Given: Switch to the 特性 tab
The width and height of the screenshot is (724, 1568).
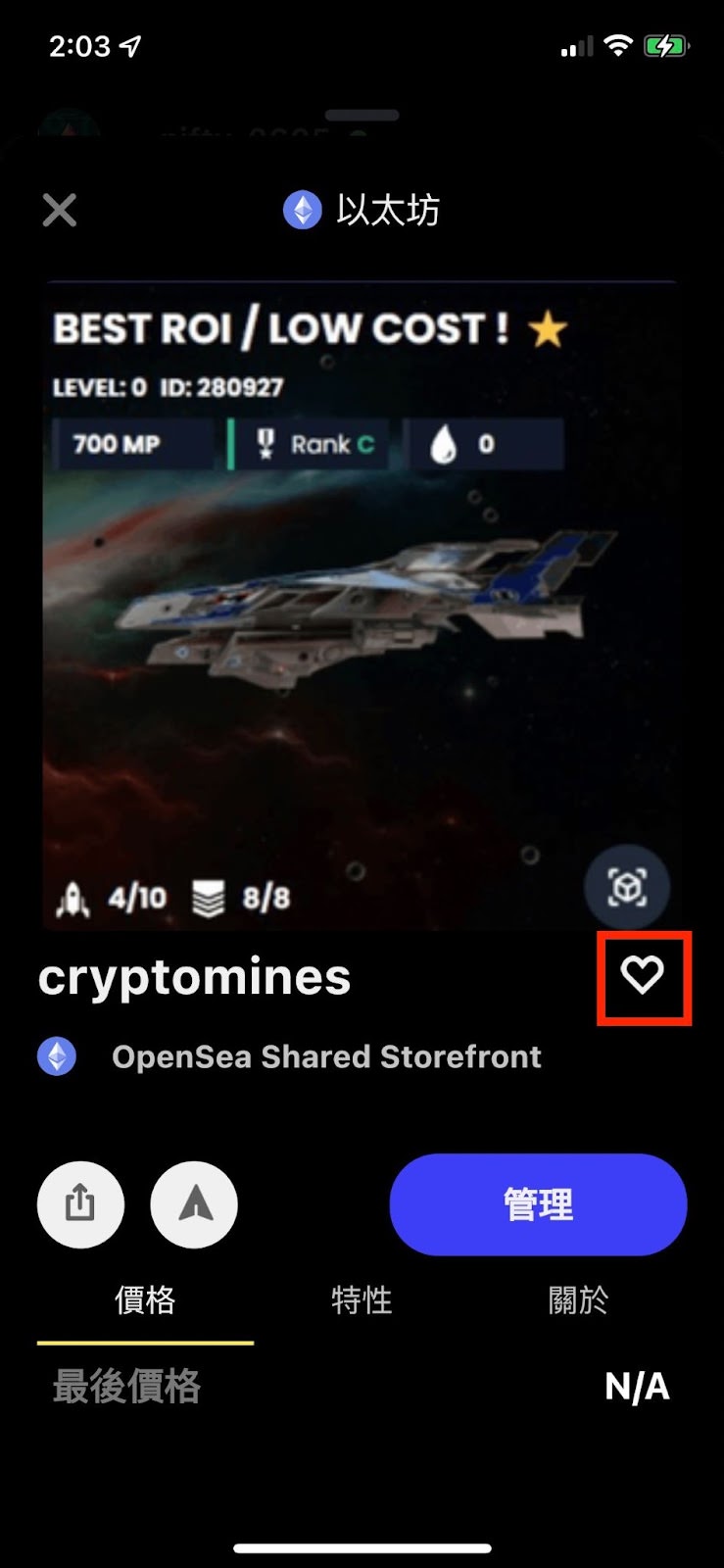Looking at the screenshot, I should point(362,1300).
